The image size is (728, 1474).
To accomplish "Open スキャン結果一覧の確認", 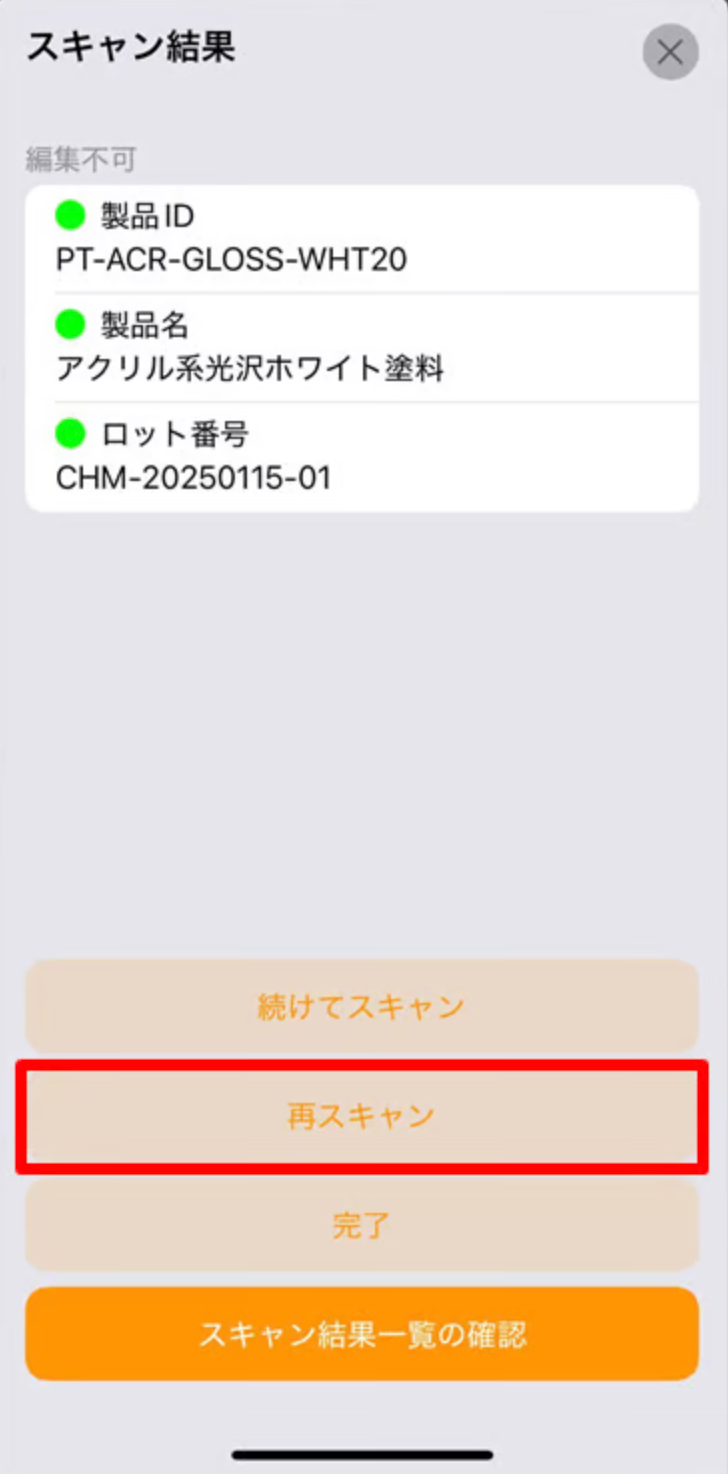I will coord(361,1334).
